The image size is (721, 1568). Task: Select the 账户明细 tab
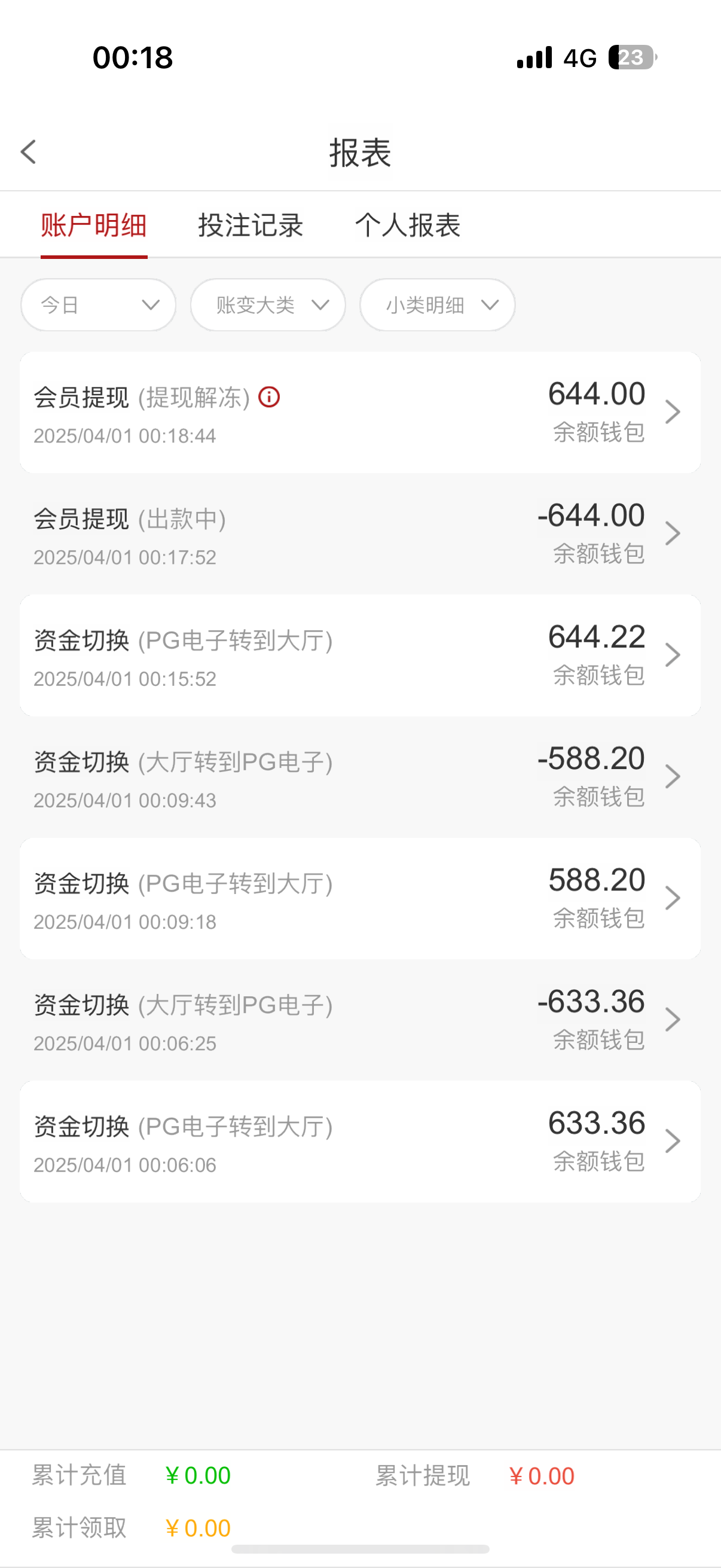pos(94,225)
